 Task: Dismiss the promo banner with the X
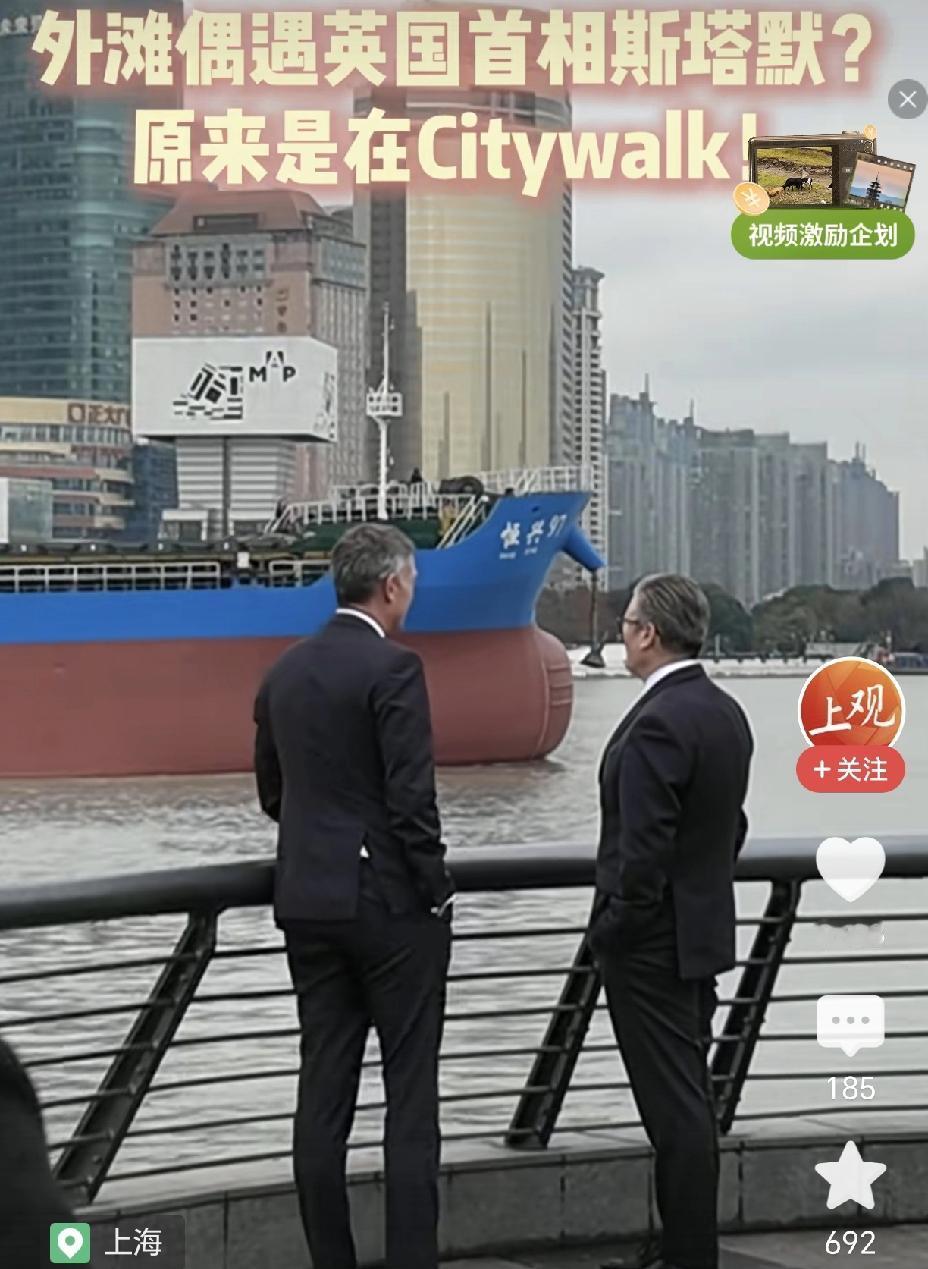pos(908,97)
